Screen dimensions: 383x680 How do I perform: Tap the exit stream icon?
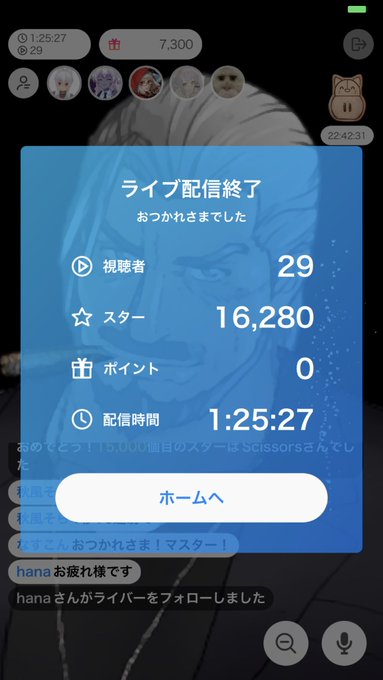[358, 44]
